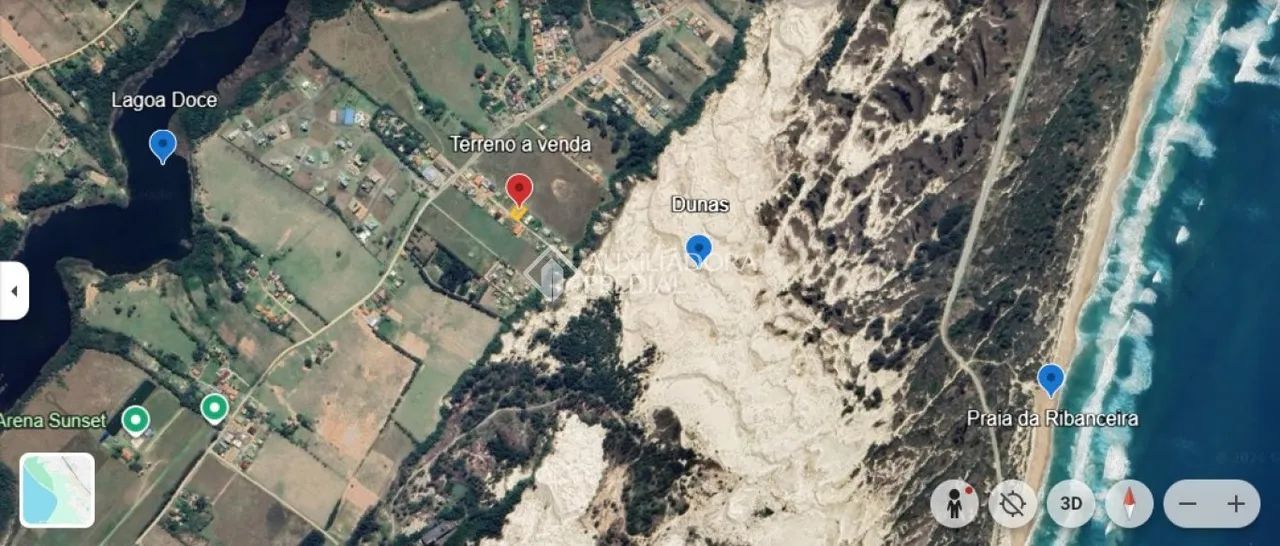The image size is (1280, 546).
Task: Zoom out with the minus button
Action: [x=1187, y=504]
